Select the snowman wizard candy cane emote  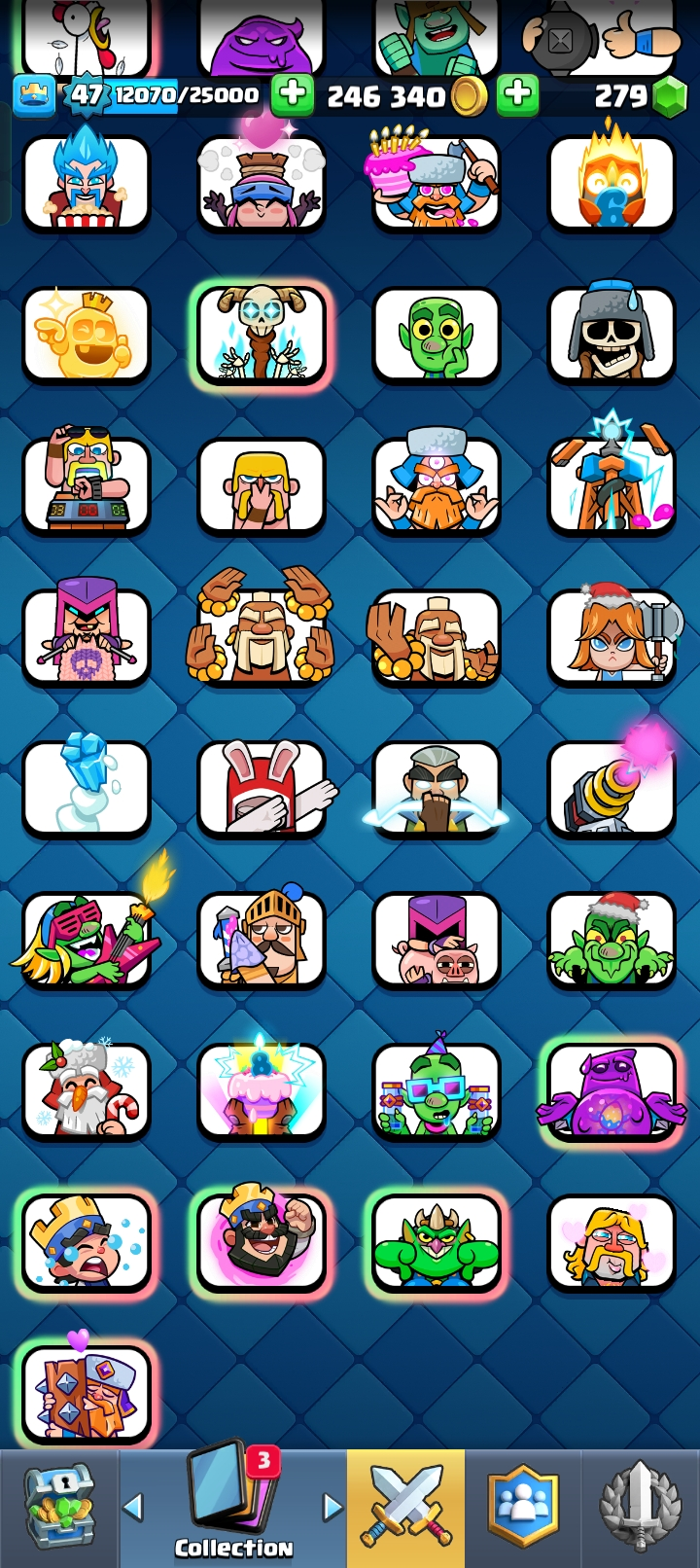(87, 1090)
